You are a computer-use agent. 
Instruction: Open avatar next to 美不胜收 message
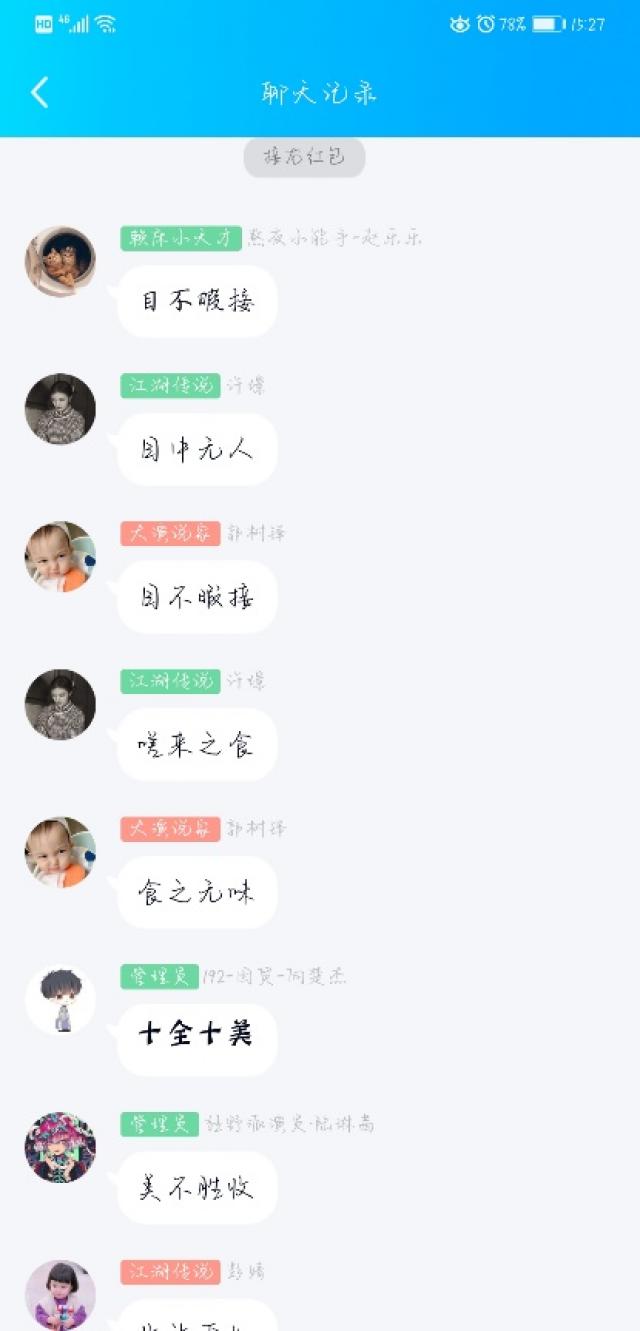pyautogui.click(x=60, y=1148)
